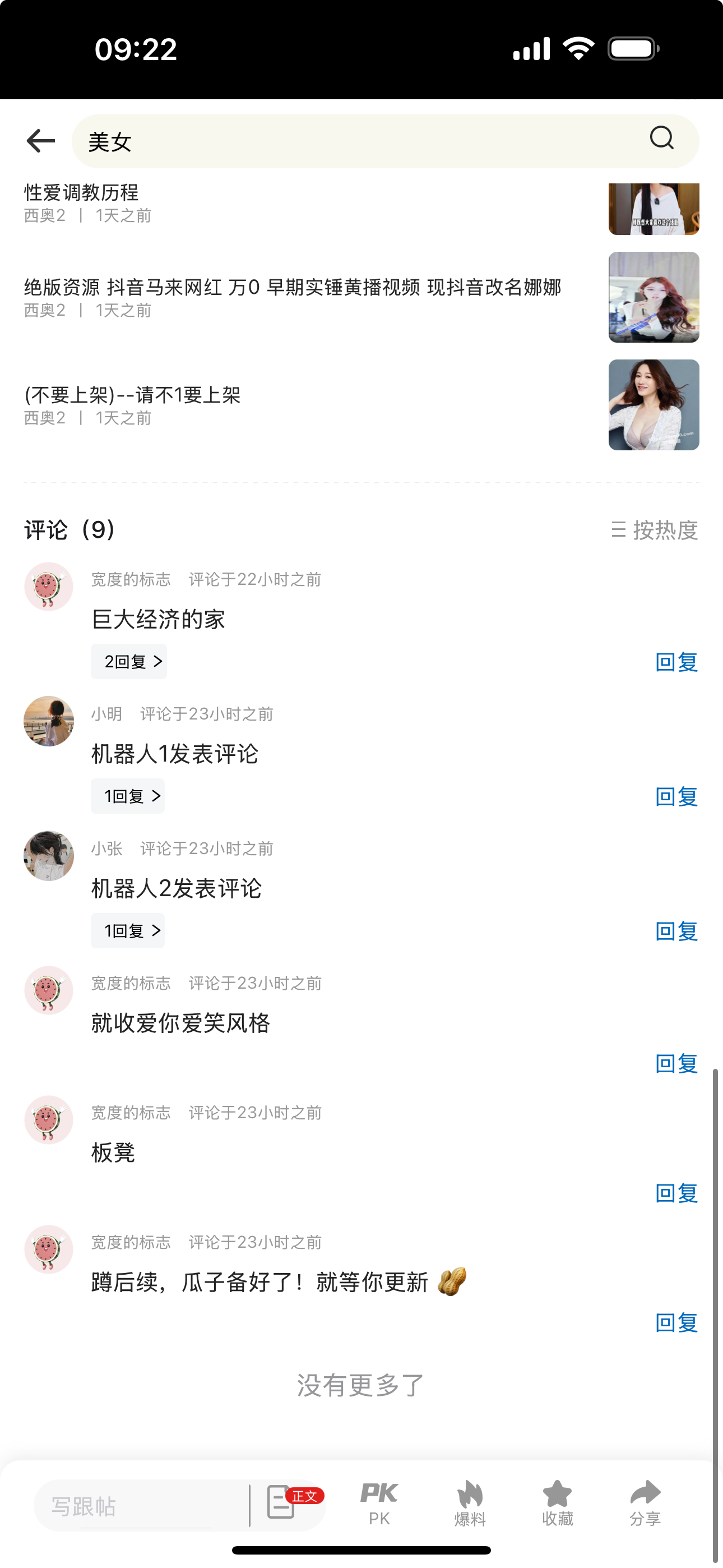Open the post 绝版资源 抖音马来网红
The image size is (723, 1568).
[292, 287]
